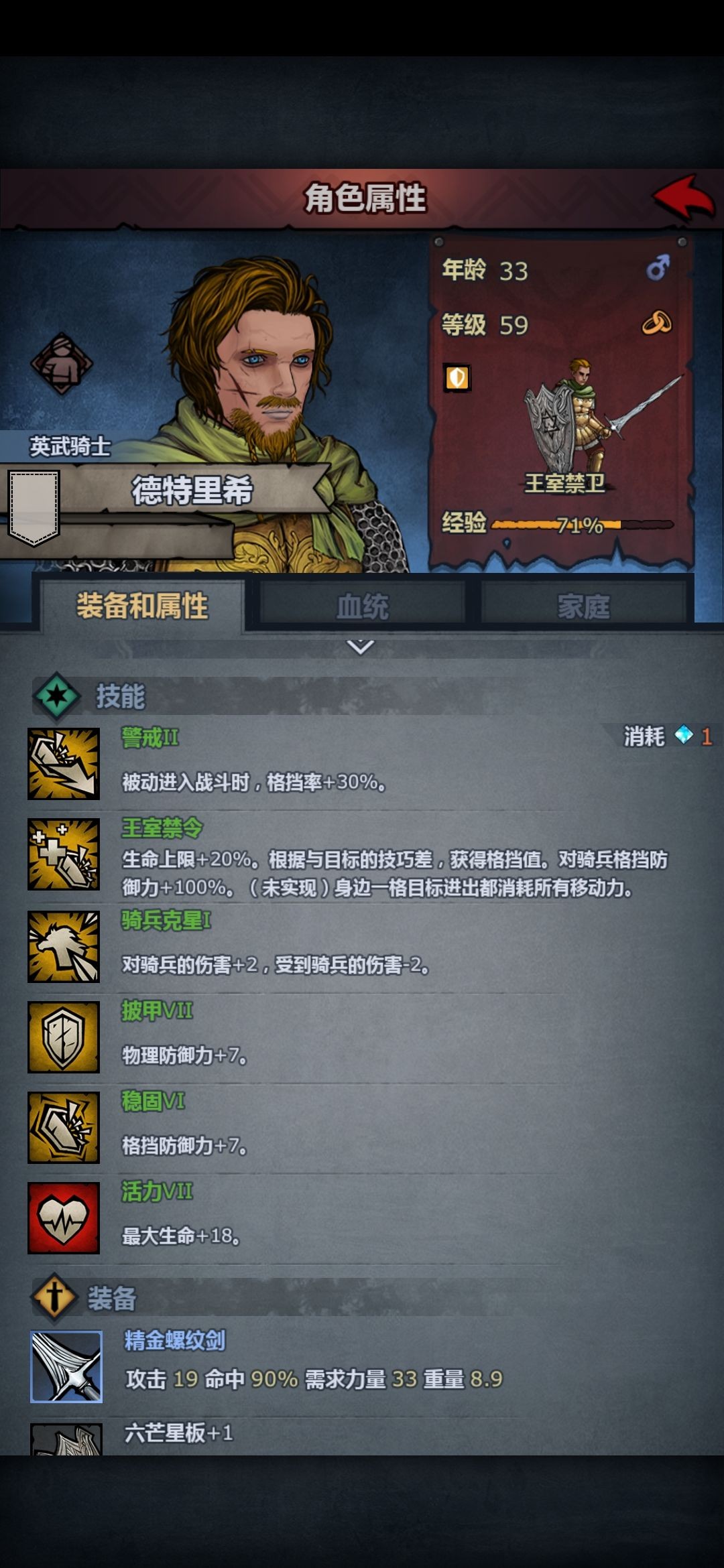View the 披甲VII skill
The height and width of the screenshot is (1568, 724).
pos(64,1037)
